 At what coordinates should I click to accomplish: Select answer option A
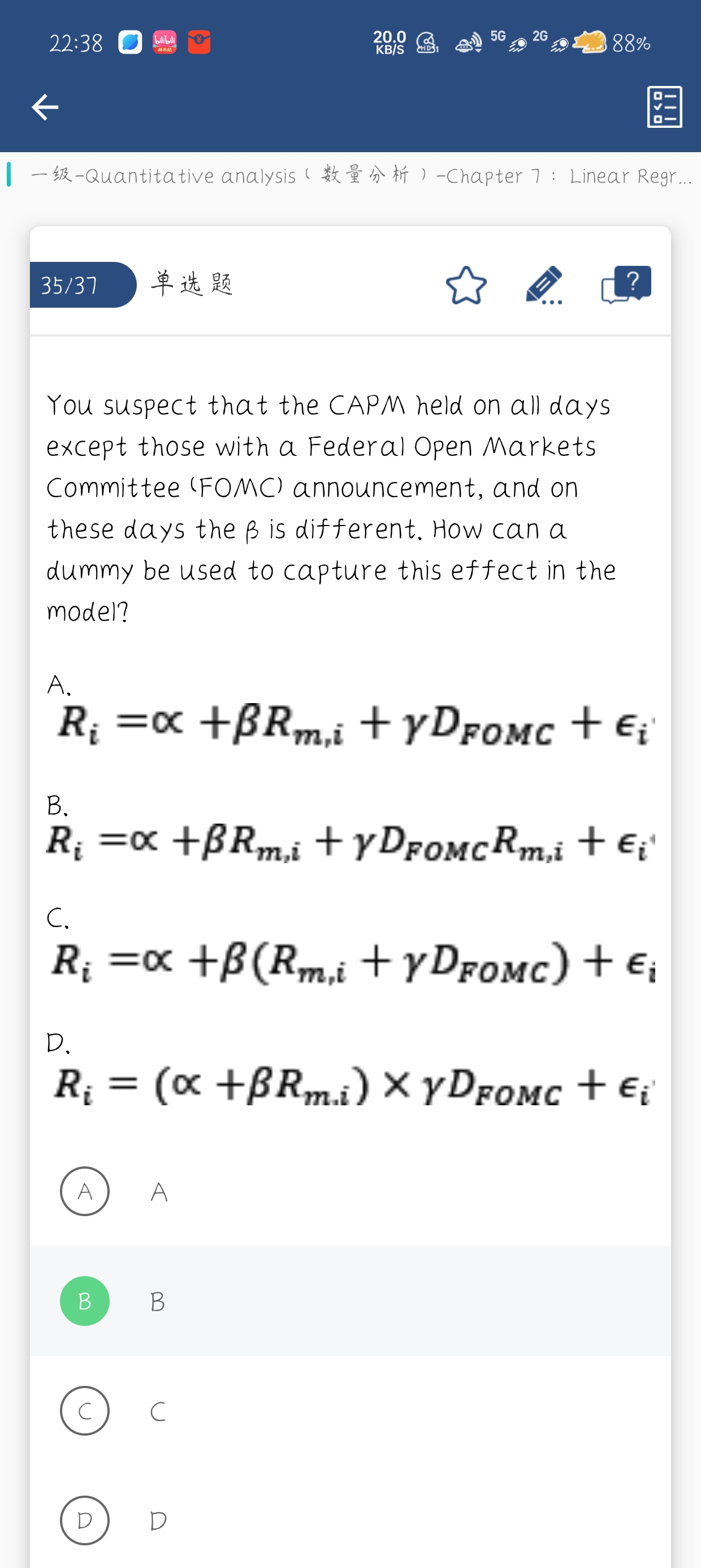(350, 1191)
